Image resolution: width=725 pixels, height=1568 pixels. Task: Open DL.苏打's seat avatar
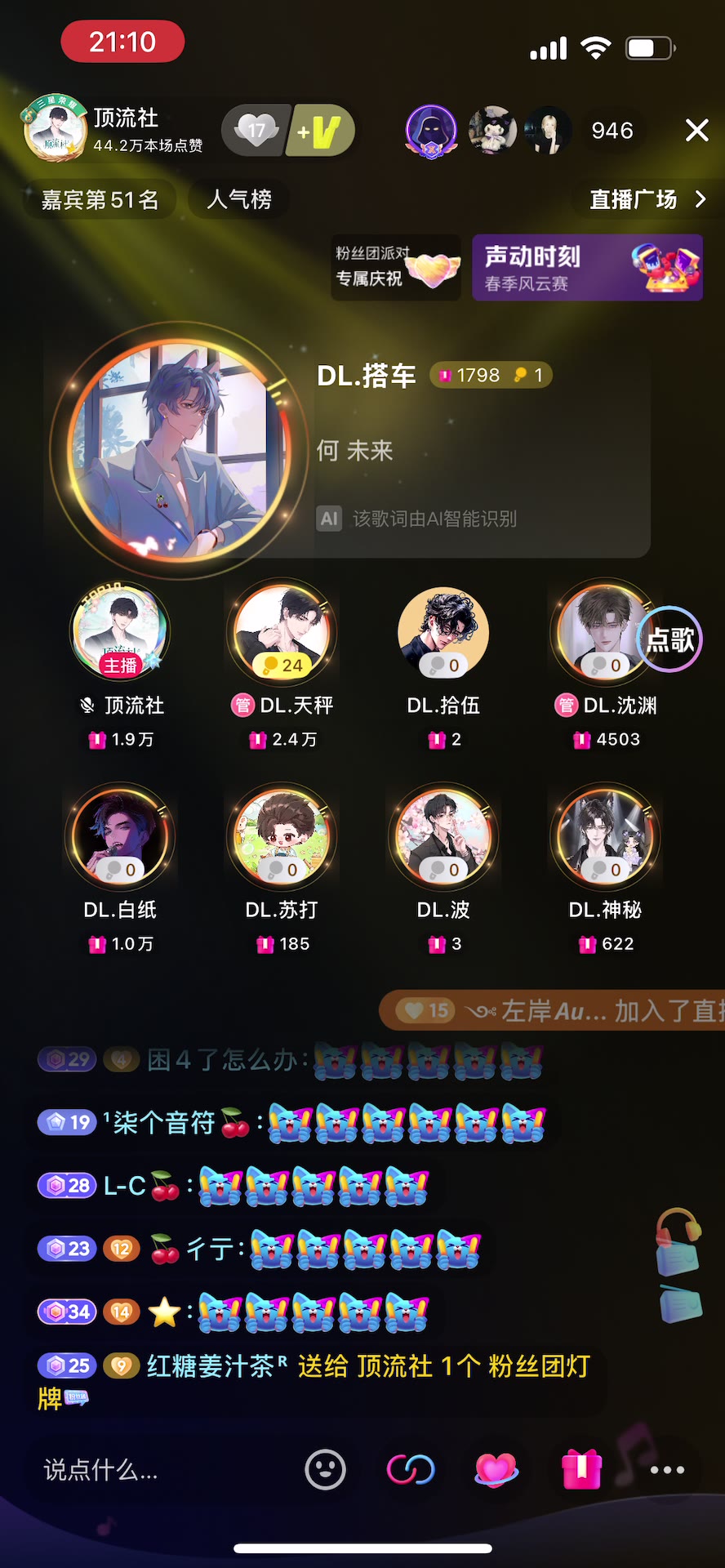click(x=282, y=836)
